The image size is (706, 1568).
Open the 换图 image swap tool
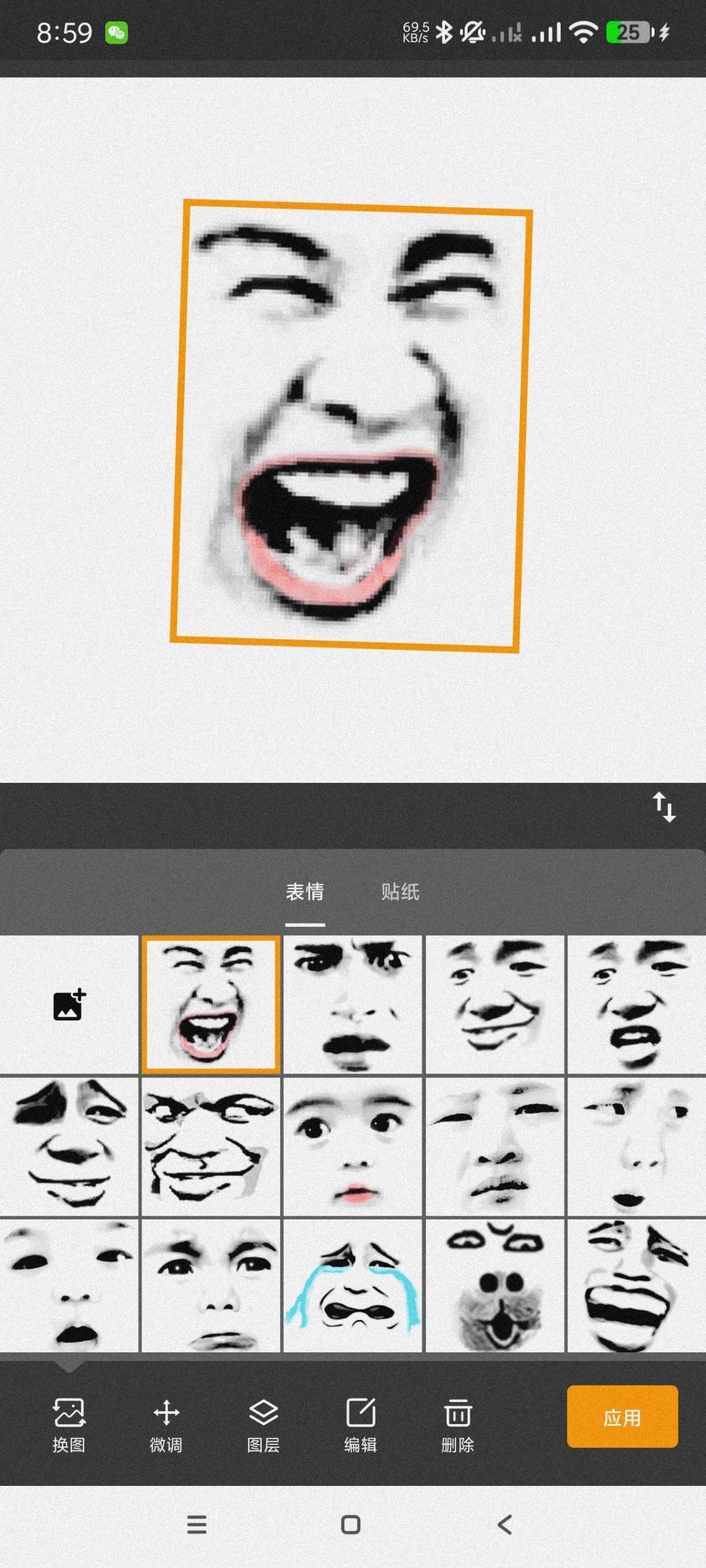69,1425
